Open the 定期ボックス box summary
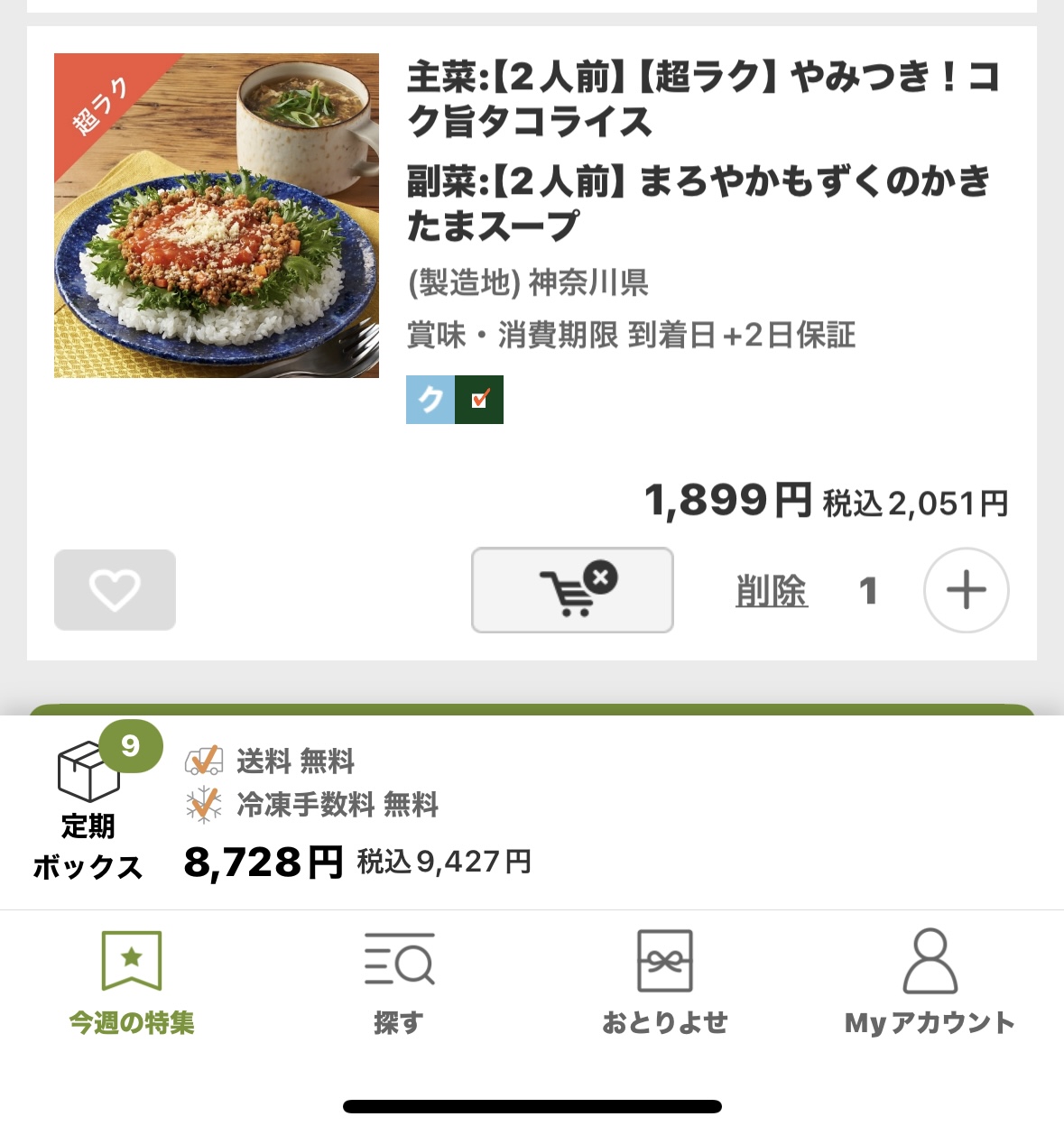This screenshot has width=1064, height=1135. coord(88,809)
